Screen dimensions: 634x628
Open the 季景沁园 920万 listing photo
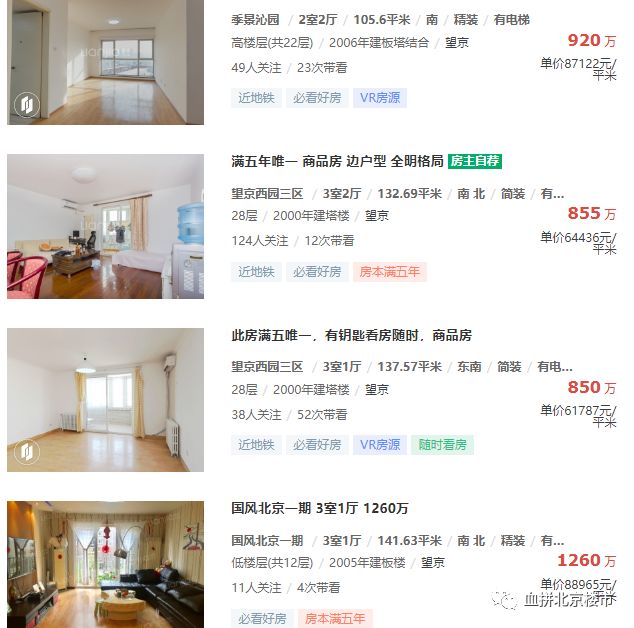click(105, 62)
